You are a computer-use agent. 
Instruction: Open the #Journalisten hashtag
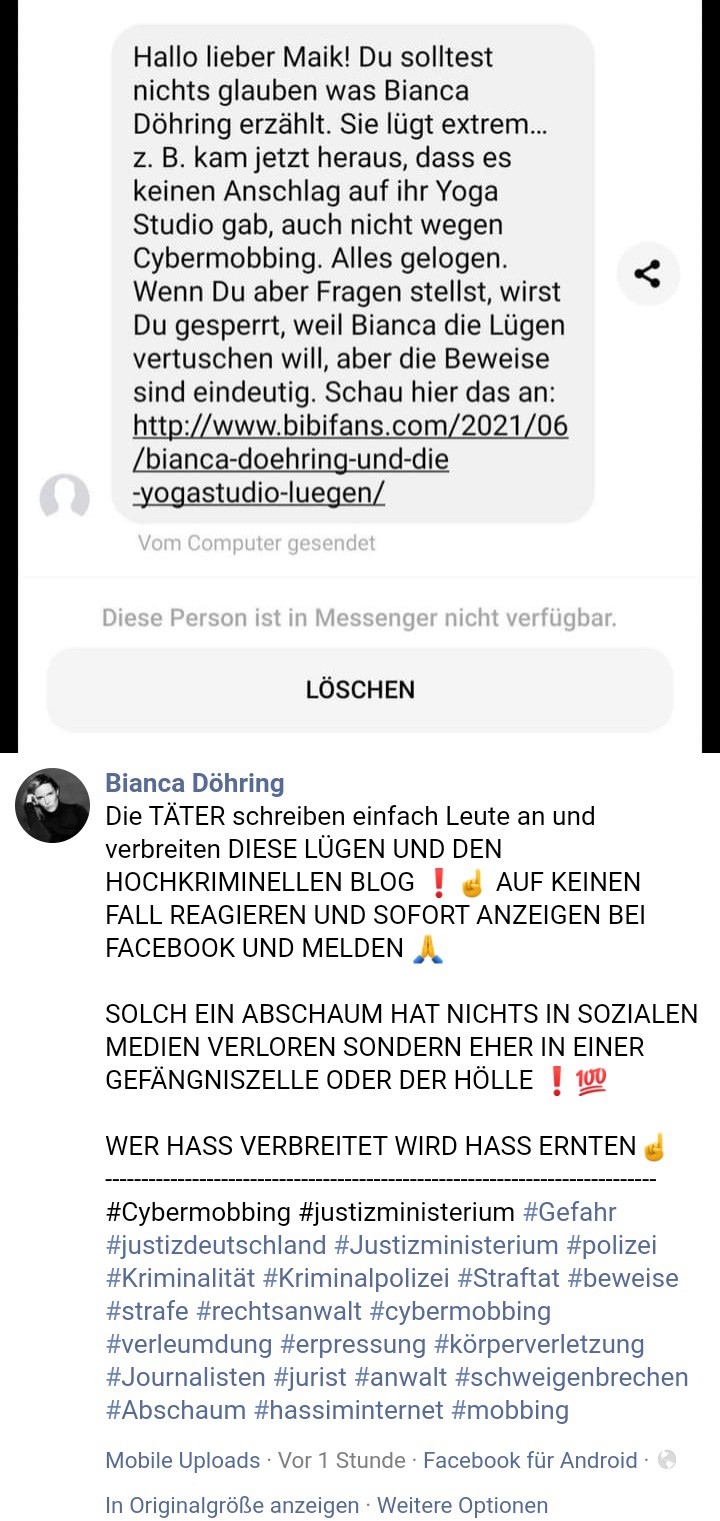tap(185, 1377)
